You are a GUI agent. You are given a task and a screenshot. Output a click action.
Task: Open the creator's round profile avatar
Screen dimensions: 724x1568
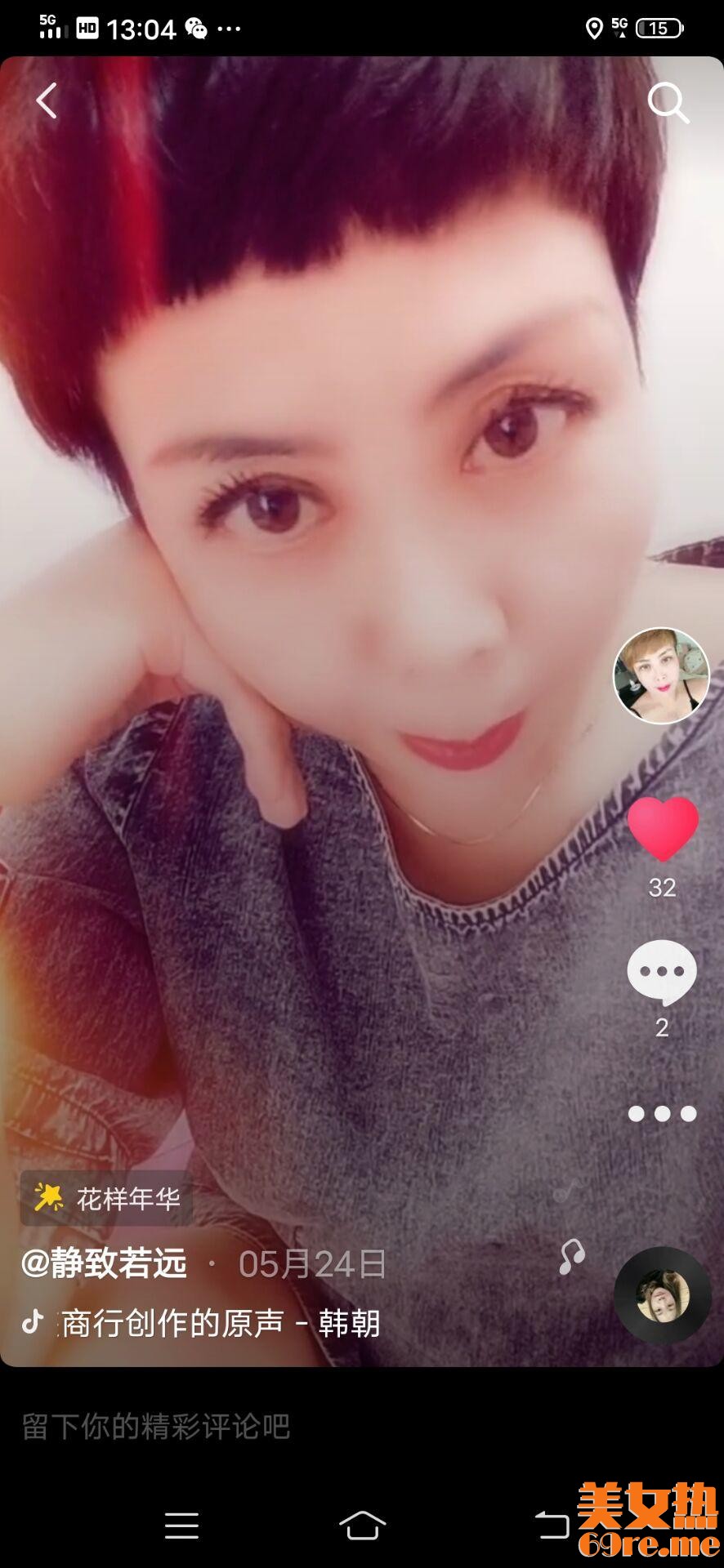click(661, 675)
